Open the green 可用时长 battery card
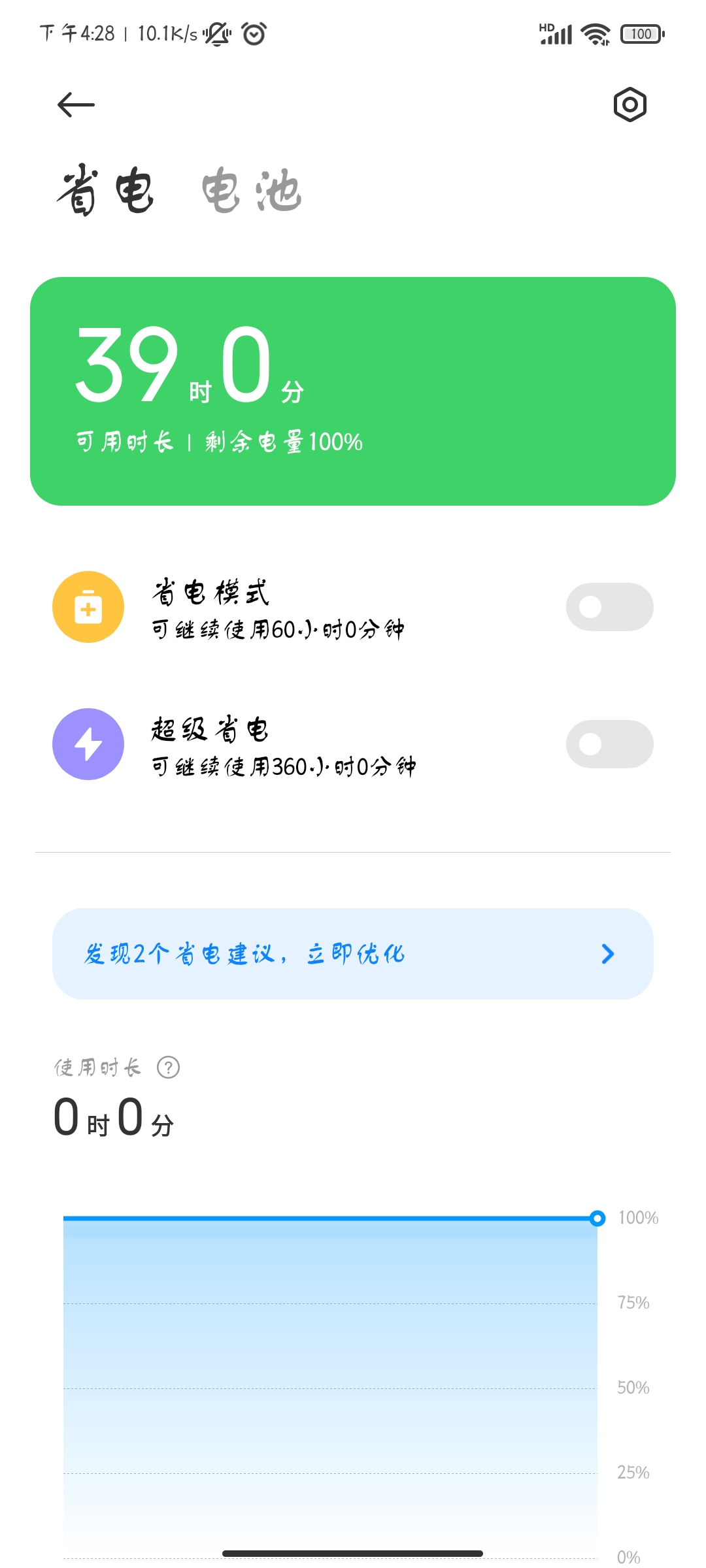Image resolution: width=706 pixels, height=1568 pixels. tap(353, 391)
